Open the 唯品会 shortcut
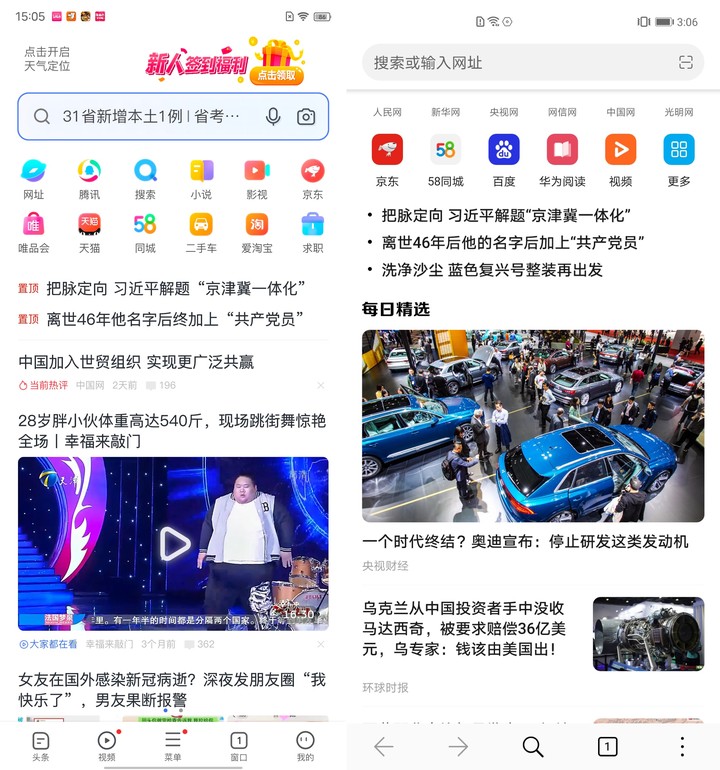 [33, 232]
